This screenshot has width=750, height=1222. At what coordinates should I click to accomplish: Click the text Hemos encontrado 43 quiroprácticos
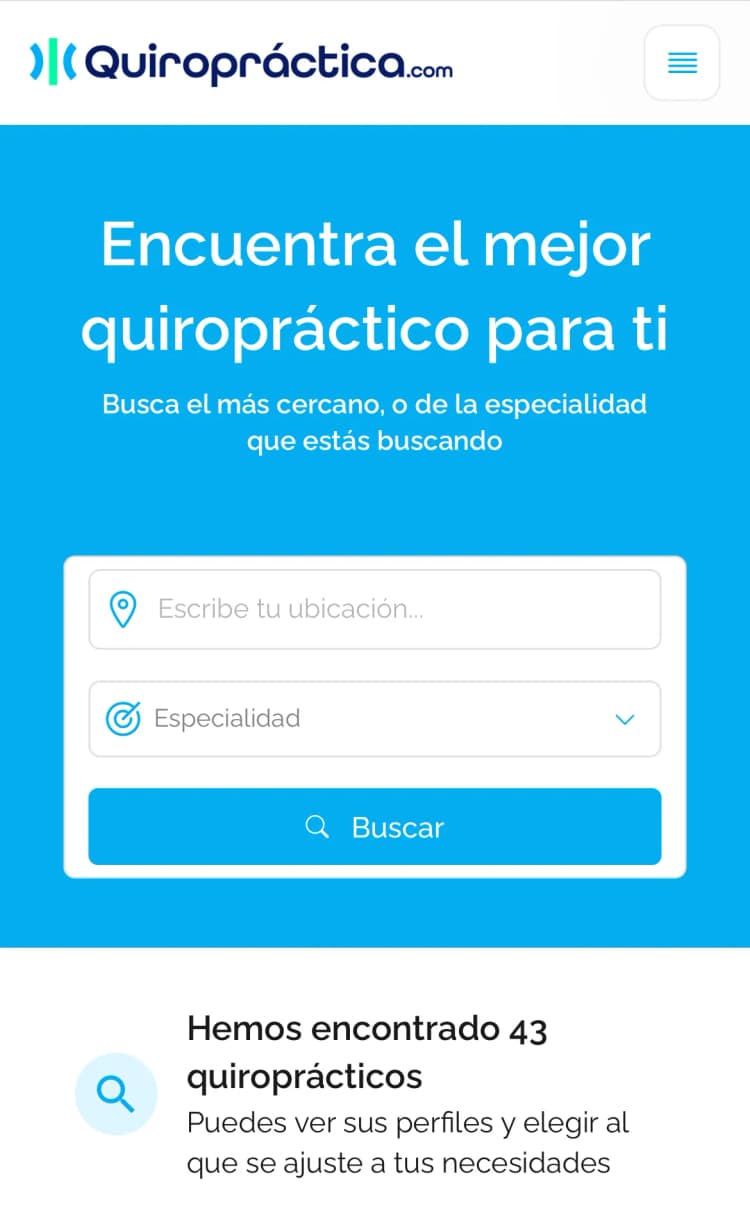367,1048
